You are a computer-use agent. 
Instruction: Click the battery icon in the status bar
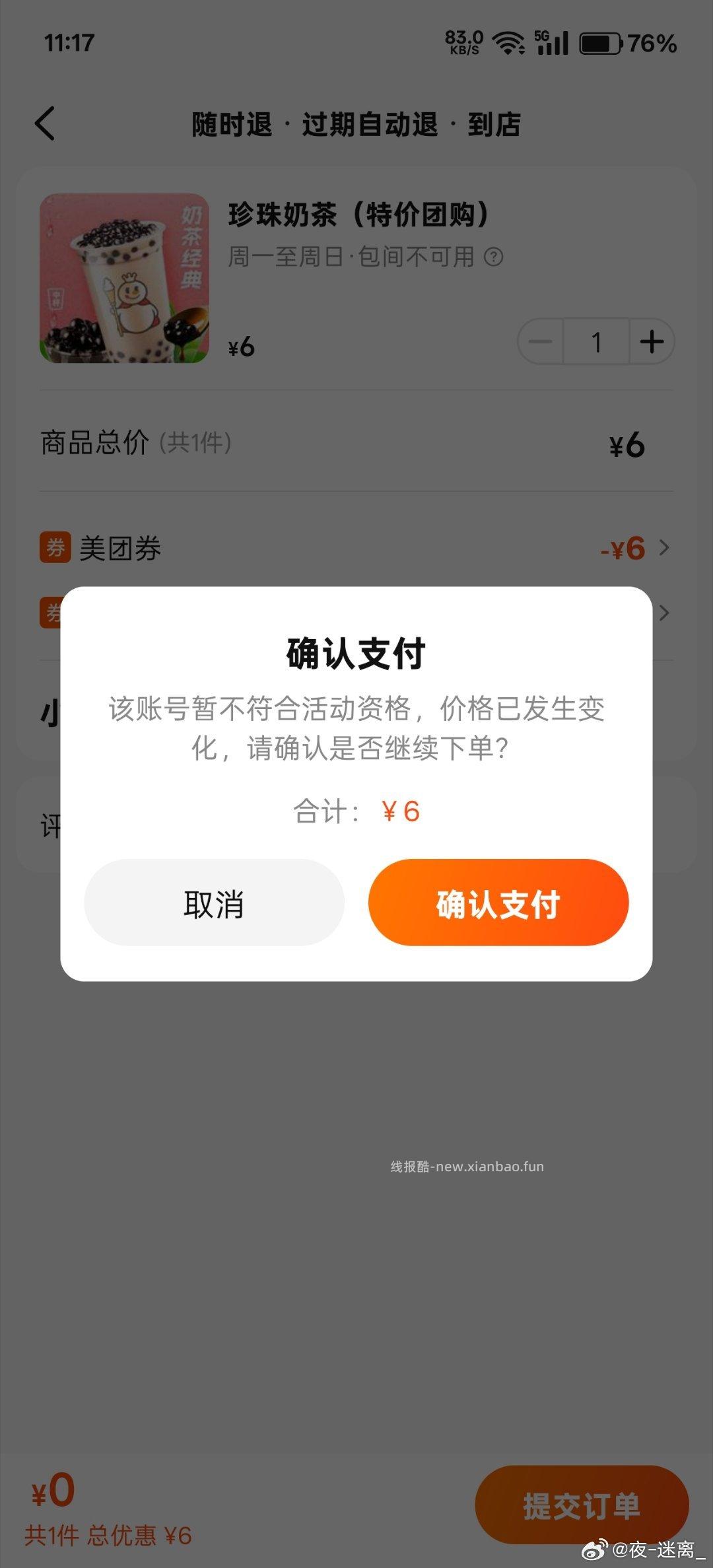click(x=596, y=44)
